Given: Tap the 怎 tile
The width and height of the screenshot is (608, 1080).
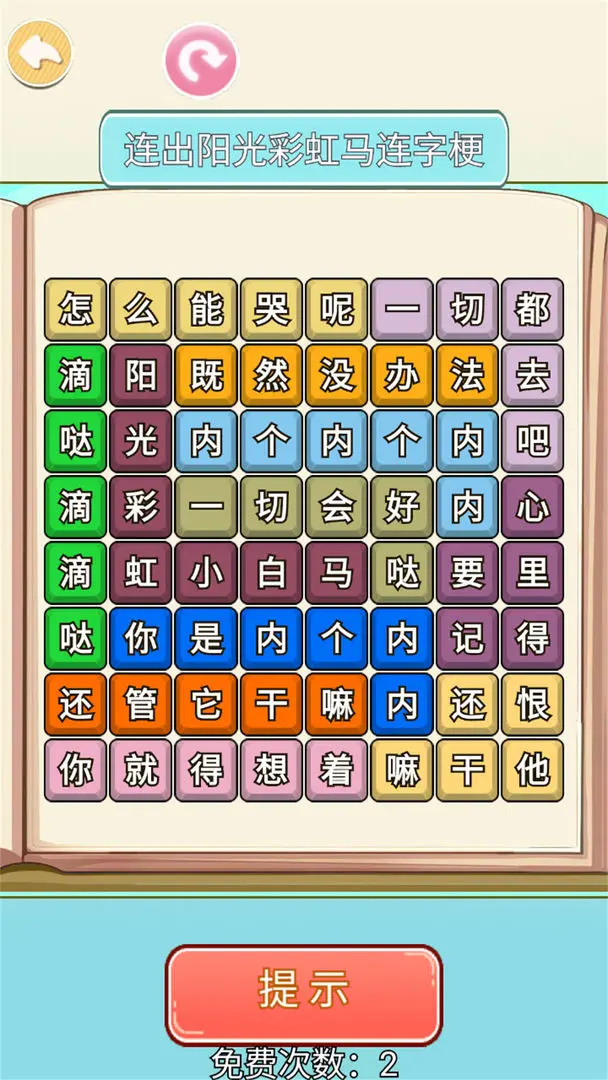Looking at the screenshot, I should click(x=76, y=310).
